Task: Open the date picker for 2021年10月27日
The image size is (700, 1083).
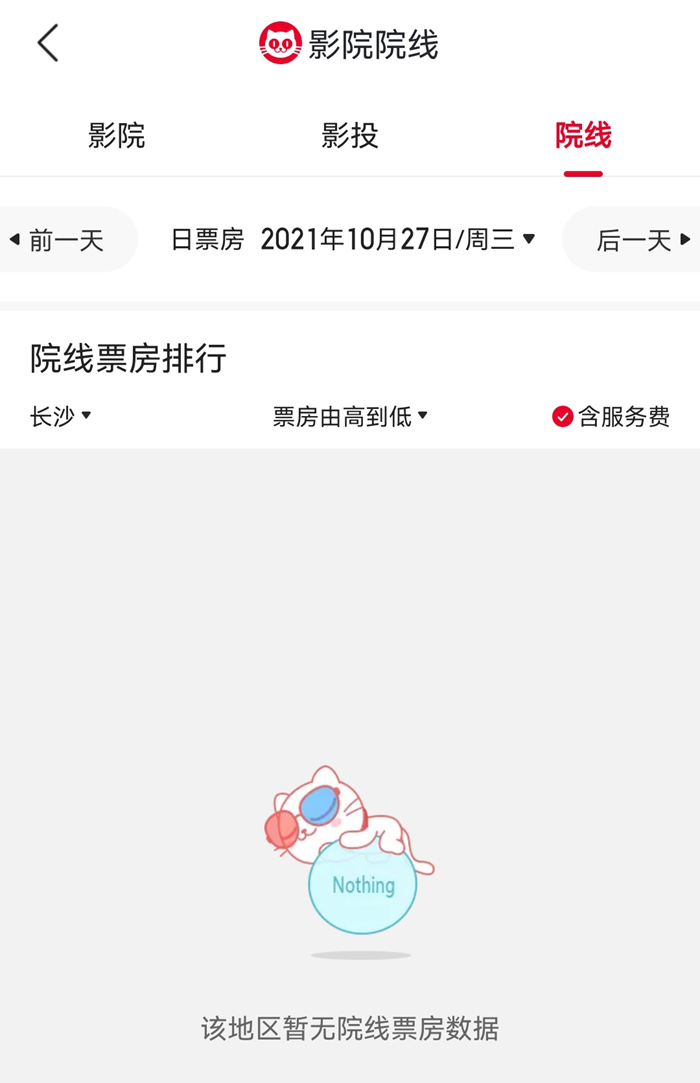Action: click(397, 240)
